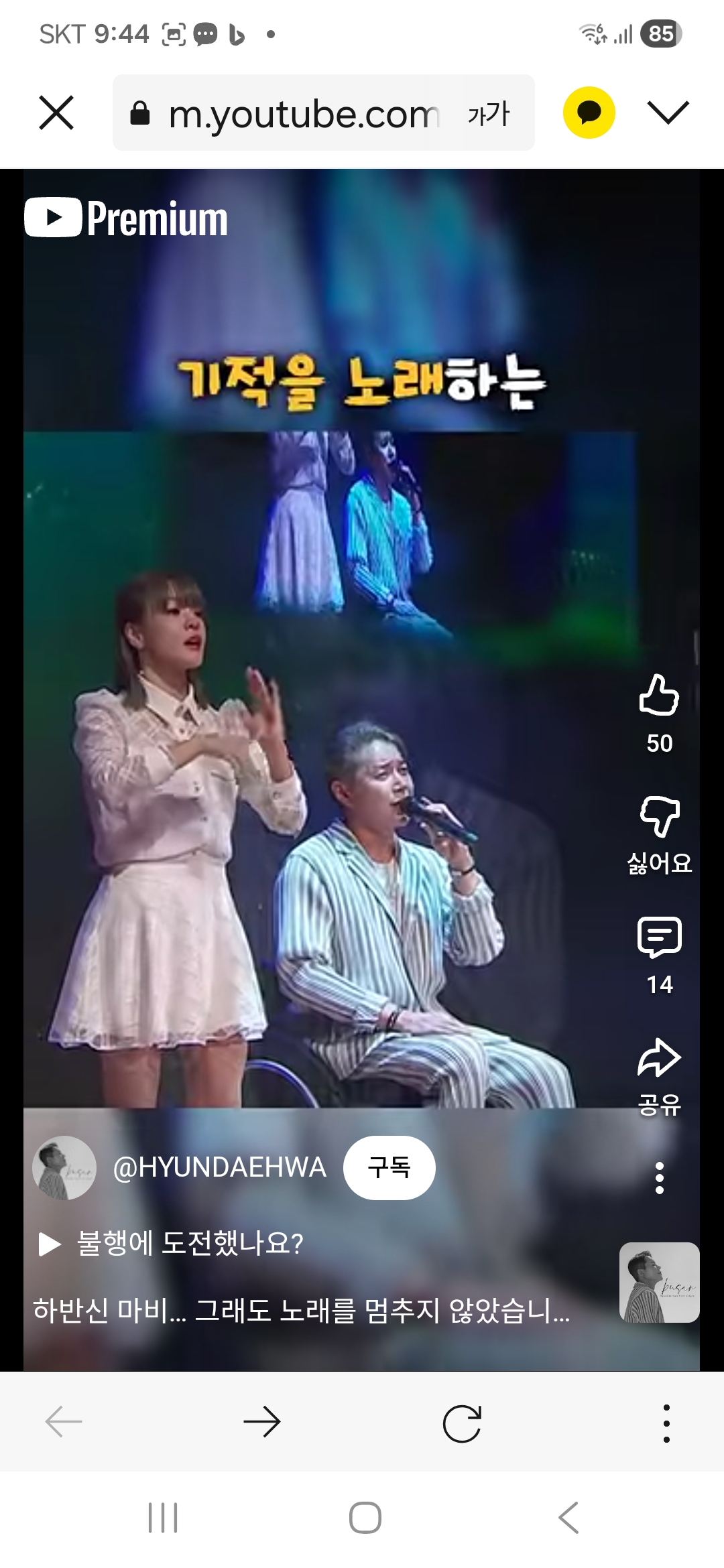
Task: Dislike the video using 싫어요
Action: point(660,818)
